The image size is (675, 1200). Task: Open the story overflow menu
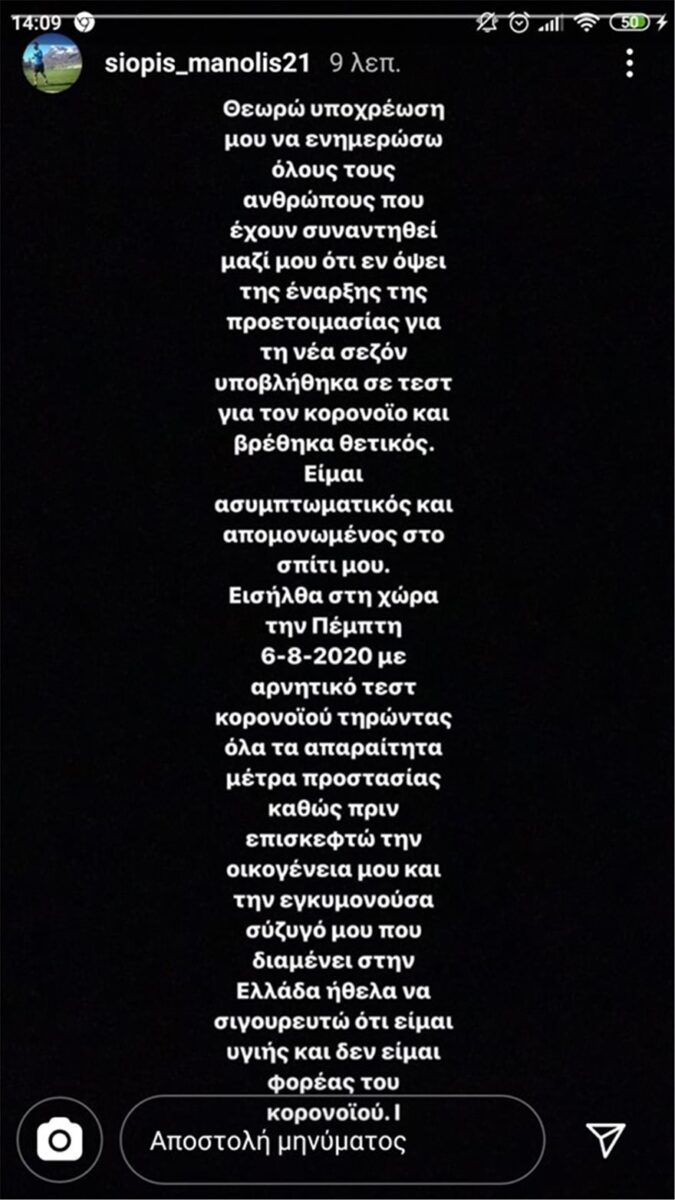(x=629, y=64)
